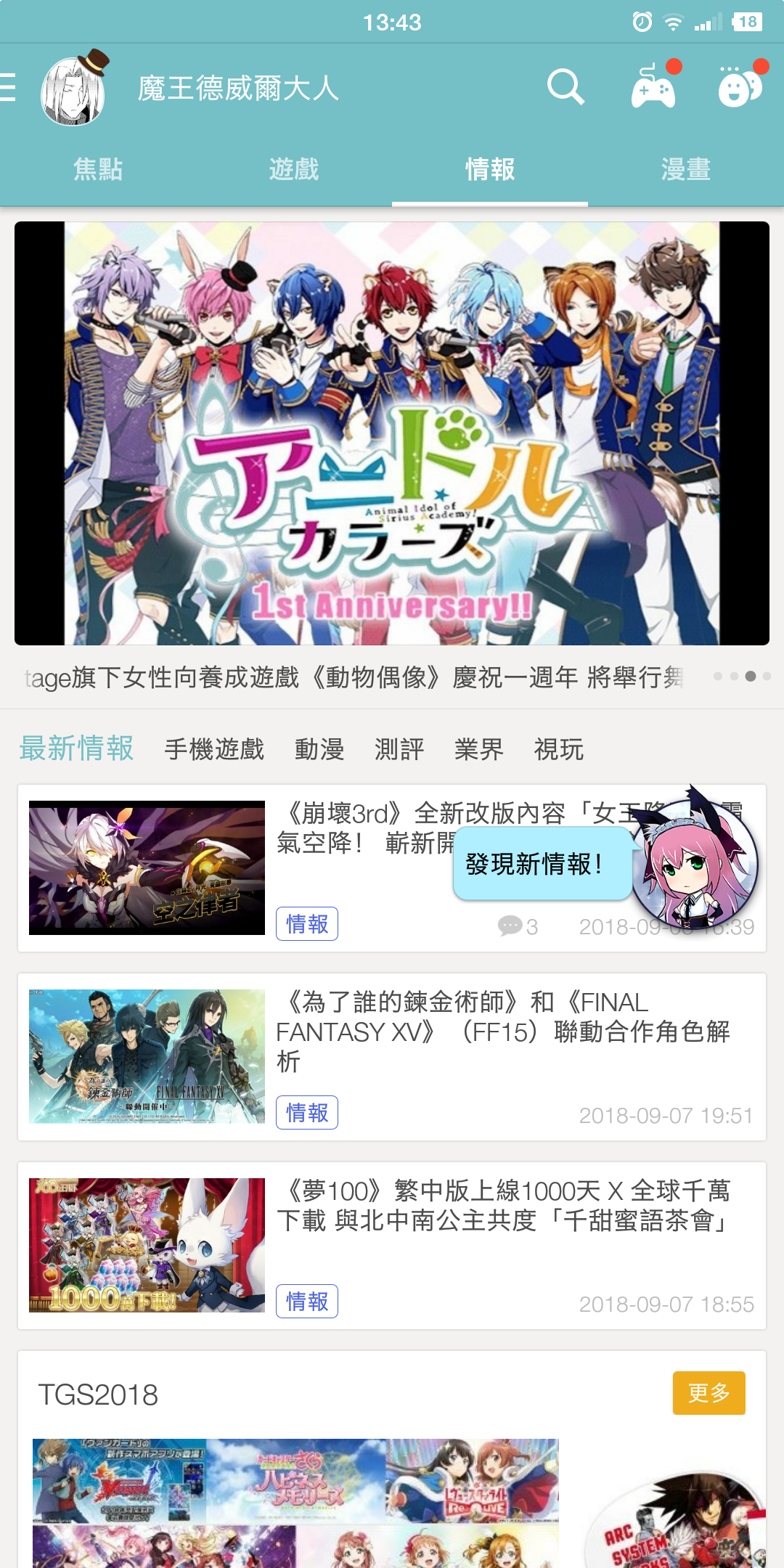Select the 手機遊戲 category
This screenshot has width=784, height=1568.
pos(214,749)
